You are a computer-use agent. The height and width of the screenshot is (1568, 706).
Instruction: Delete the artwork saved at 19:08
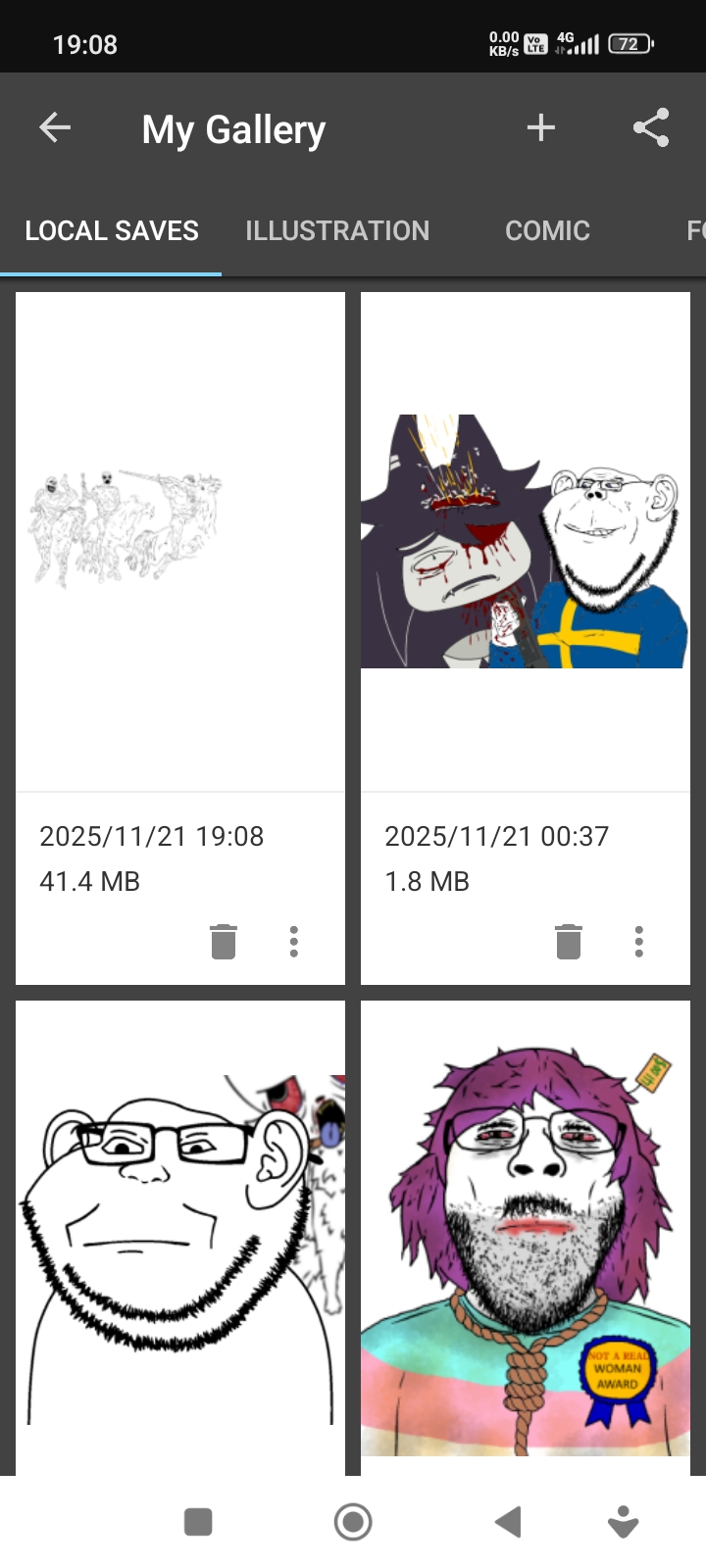pyautogui.click(x=224, y=941)
